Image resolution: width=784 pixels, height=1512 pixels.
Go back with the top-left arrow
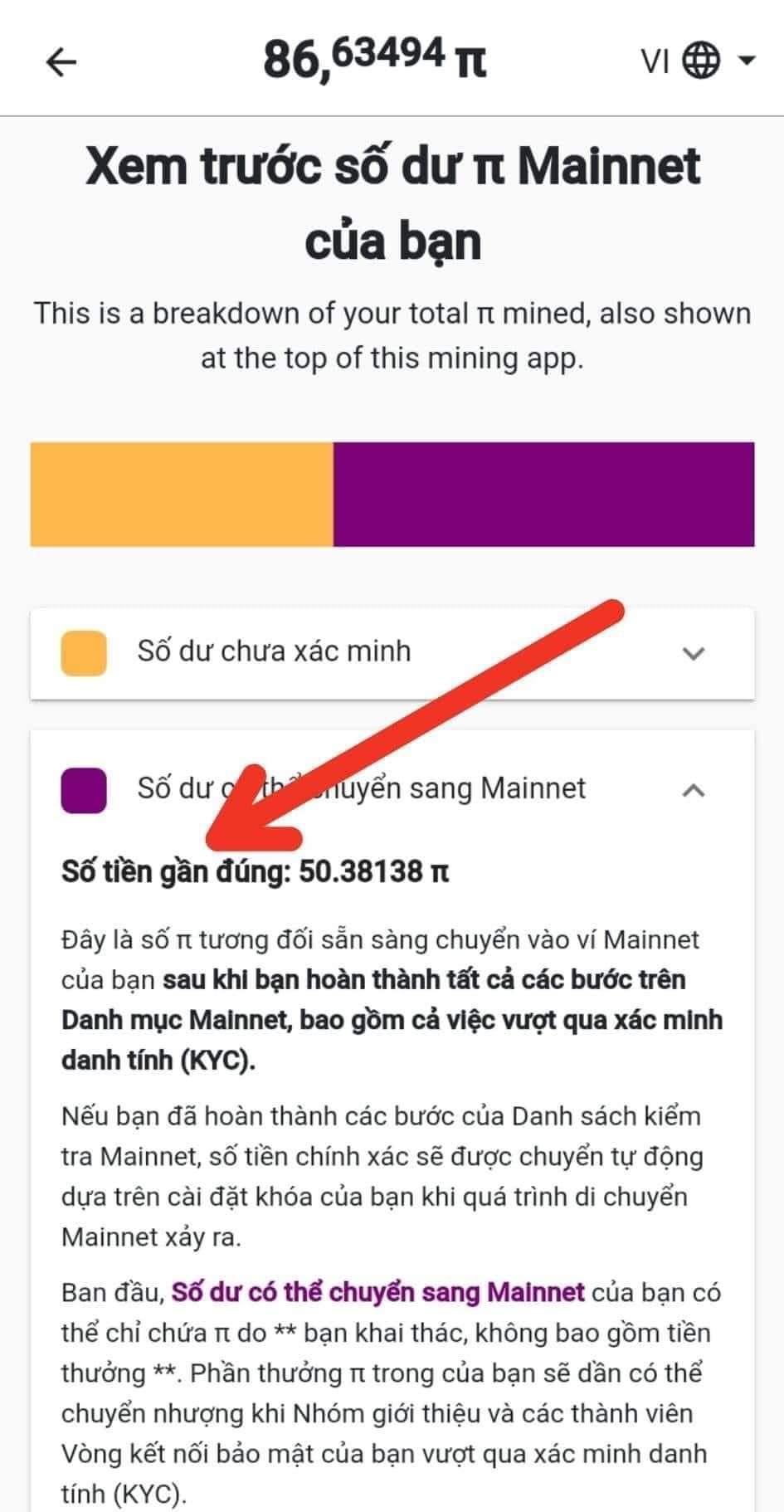pyautogui.click(x=61, y=61)
